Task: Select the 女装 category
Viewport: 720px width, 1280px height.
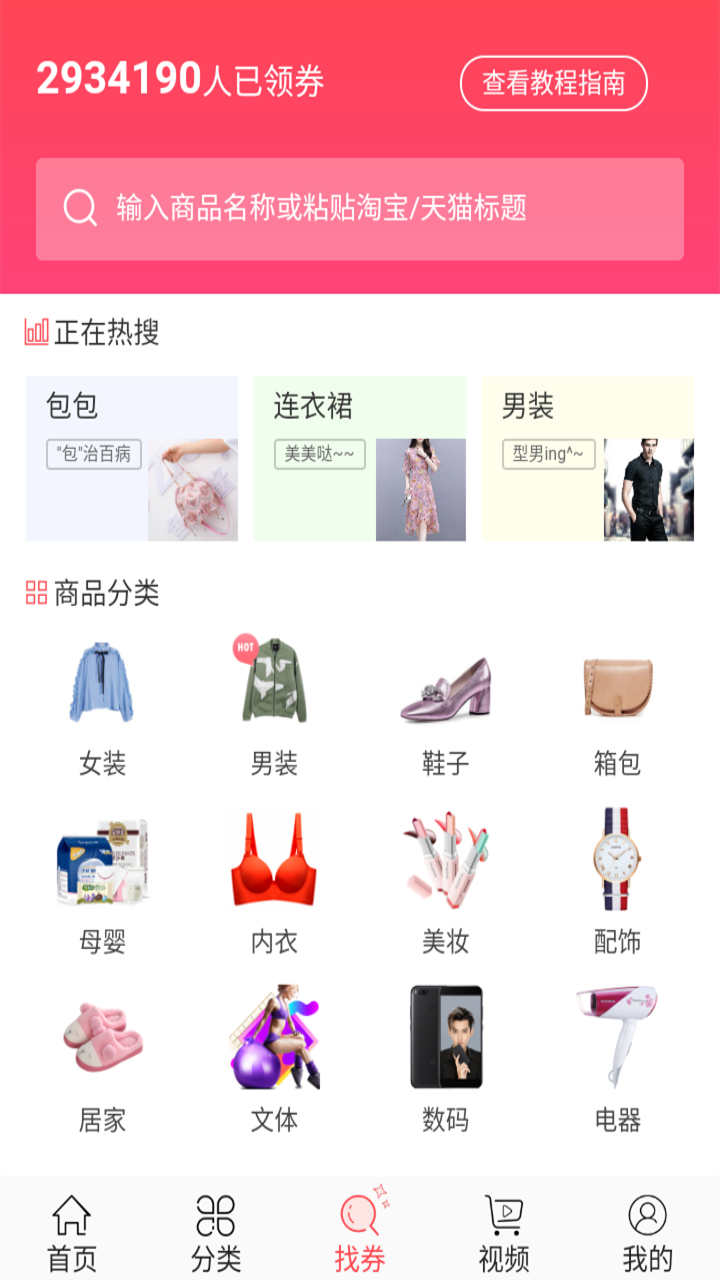Action: [x=102, y=705]
